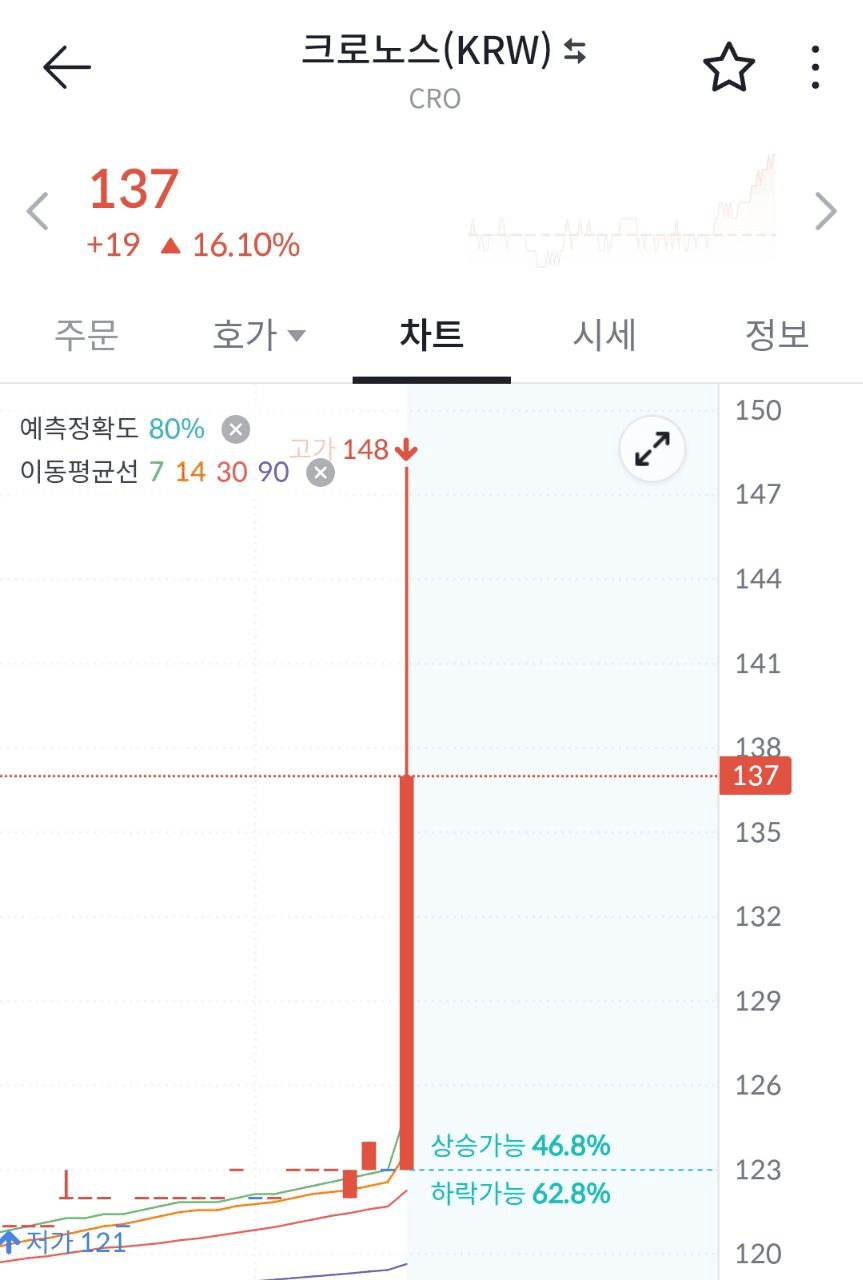Select the 차트 tab
Screen dimensions: 863x1280
[431, 335]
